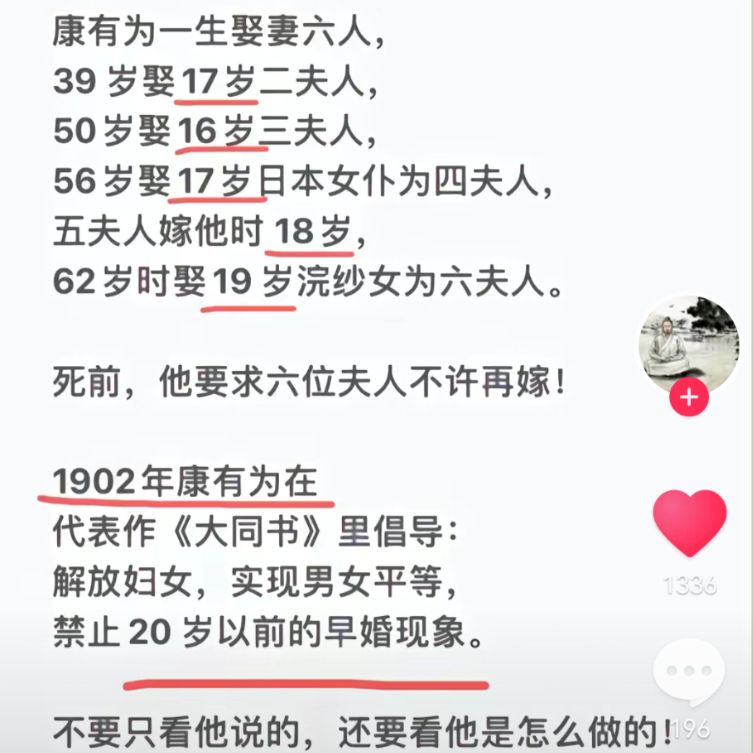Follow the creator with the red plus button
The image size is (753, 753).
689,398
